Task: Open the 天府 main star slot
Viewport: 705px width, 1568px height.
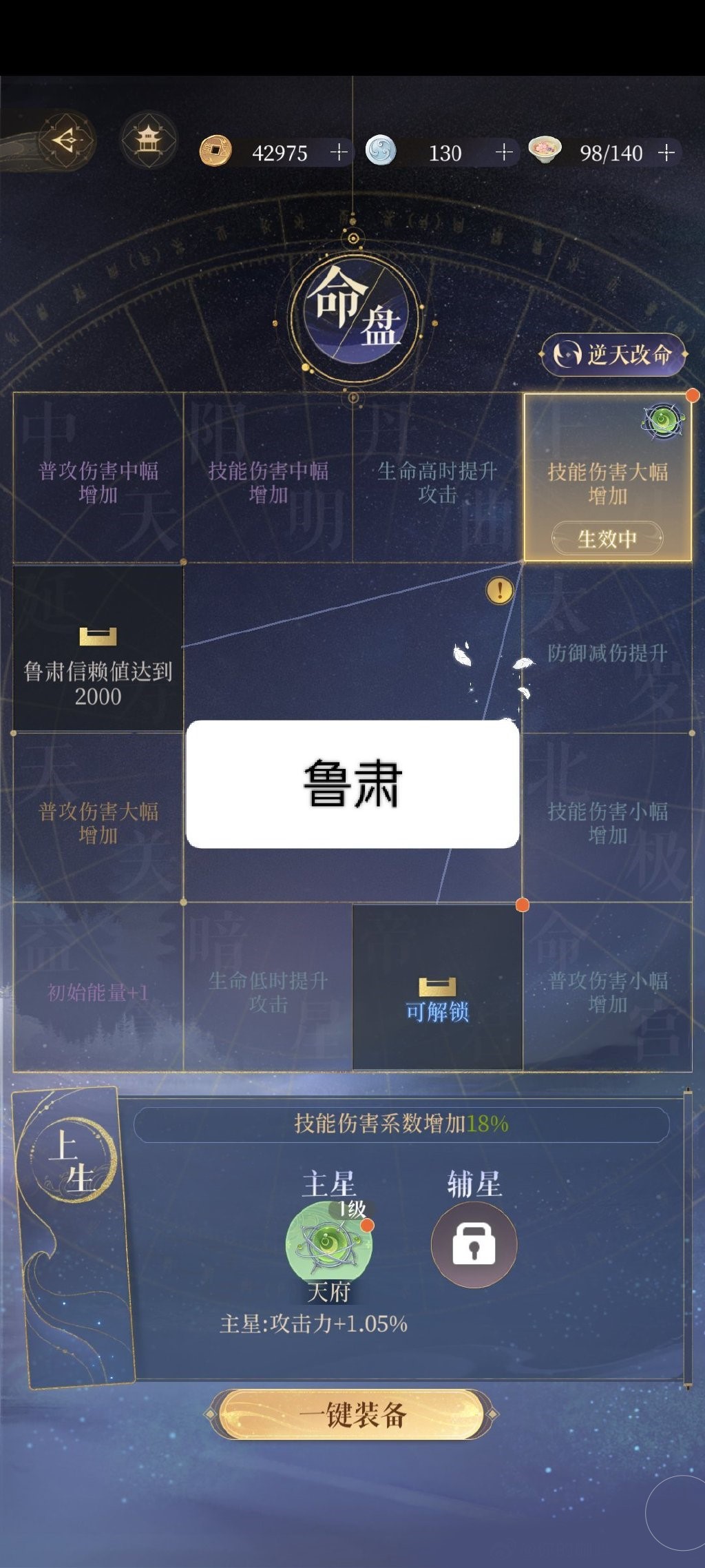Action: (328, 1245)
